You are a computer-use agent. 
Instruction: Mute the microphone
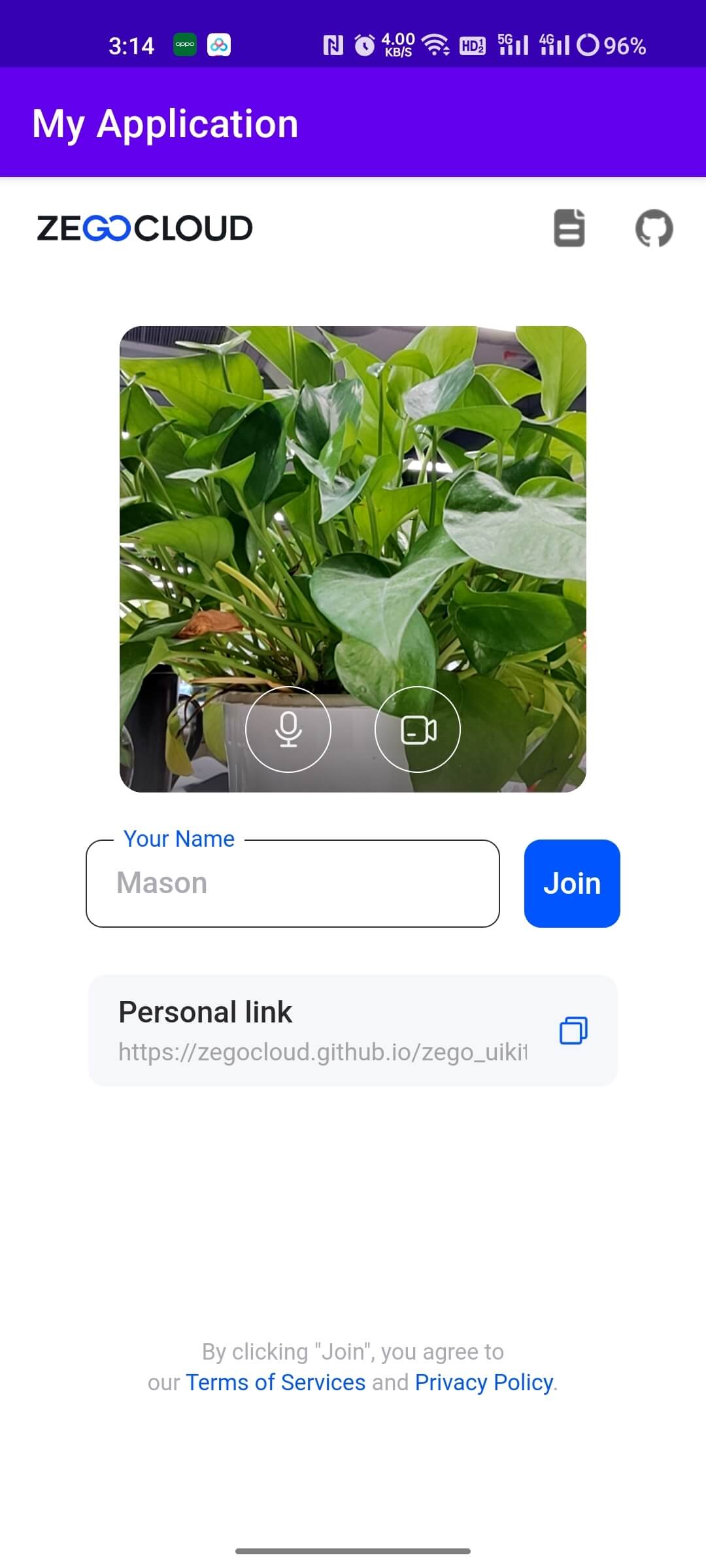(288, 730)
